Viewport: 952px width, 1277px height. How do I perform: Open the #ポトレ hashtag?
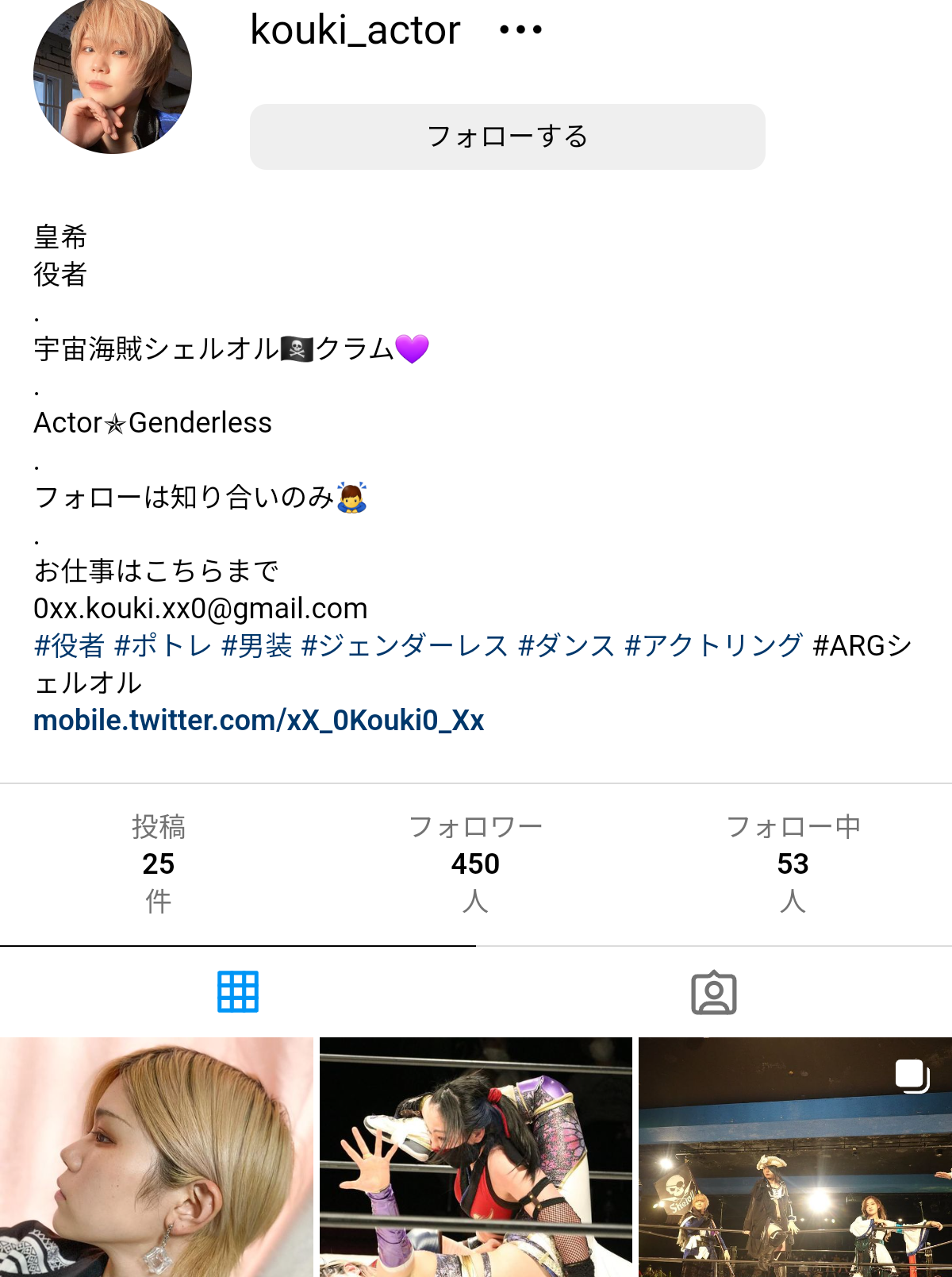[x=163, y=646]
